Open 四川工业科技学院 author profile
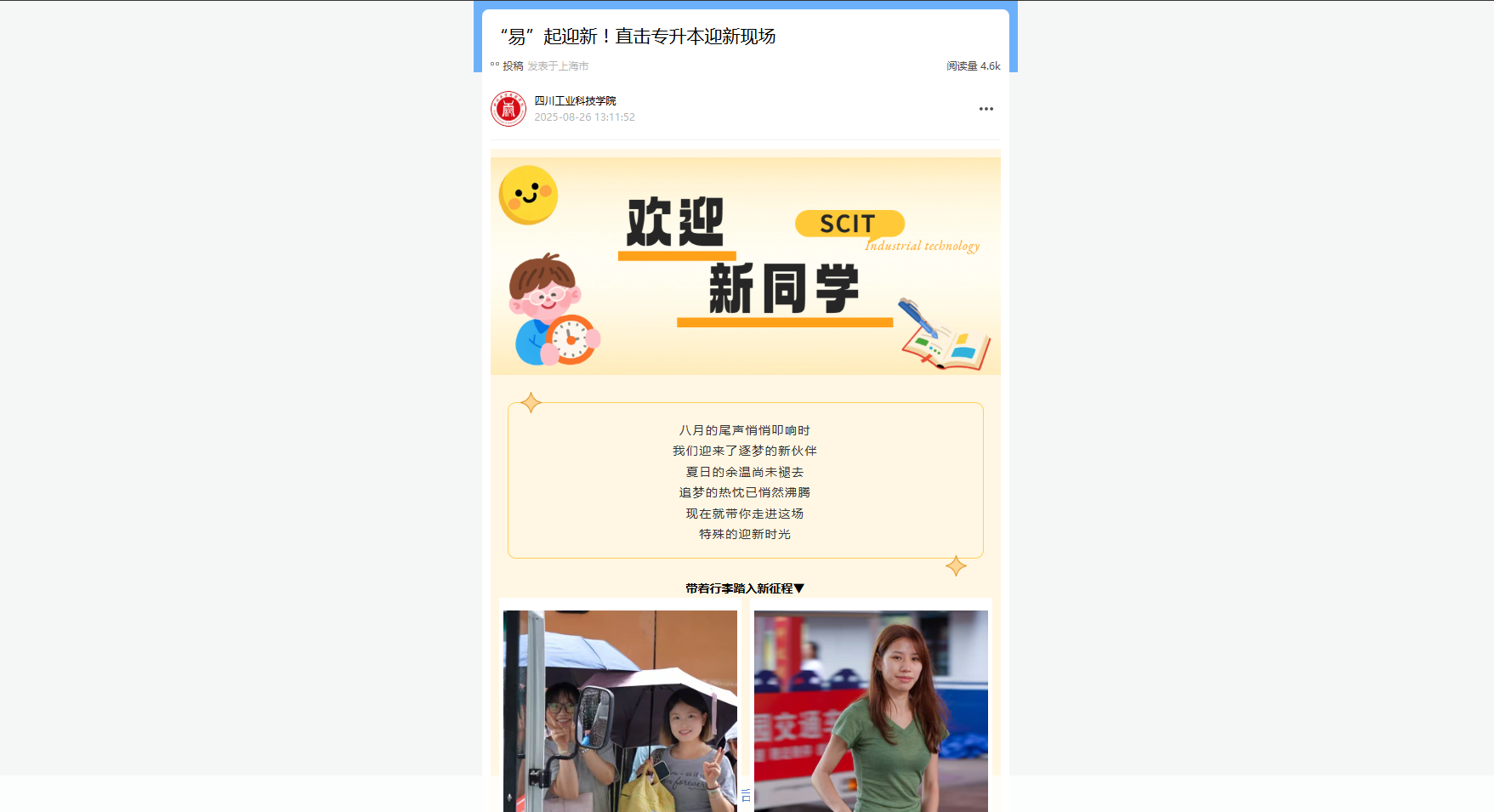 [575, 101]
